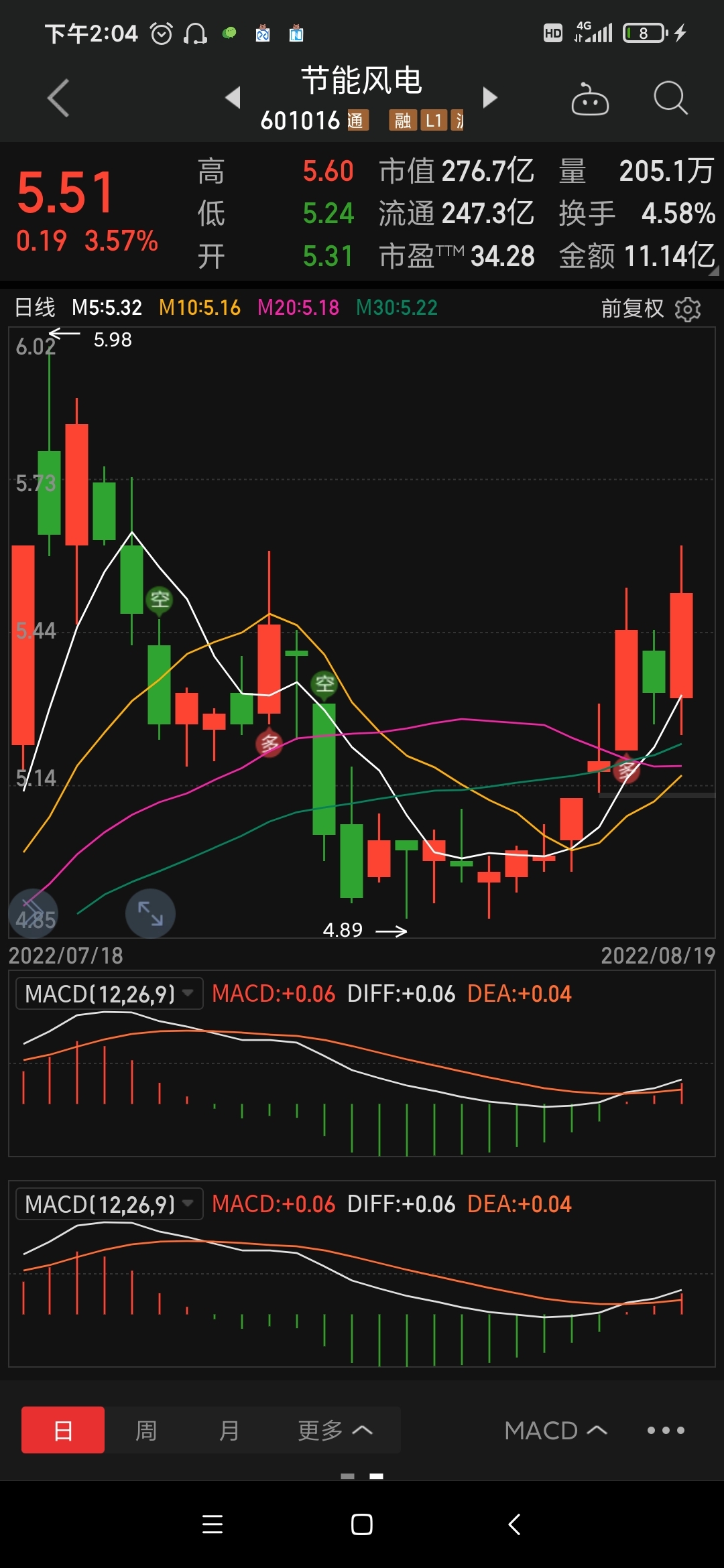The width and height of the screenshot is (724, 1568).
Task: Open the first MACD(12,26,9) indicator dropdown
Action: click(109, 994)
